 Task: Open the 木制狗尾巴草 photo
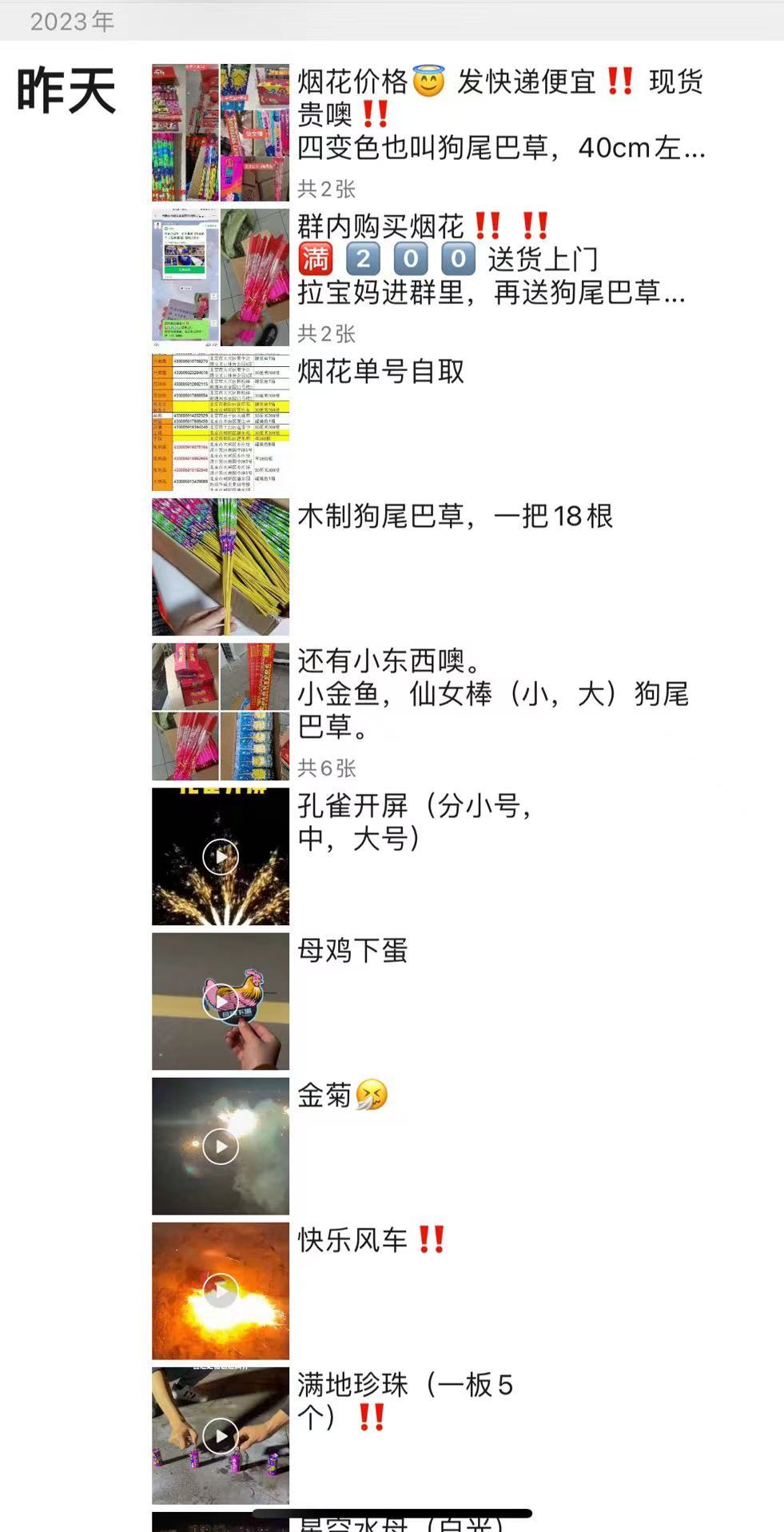point(221,567)
